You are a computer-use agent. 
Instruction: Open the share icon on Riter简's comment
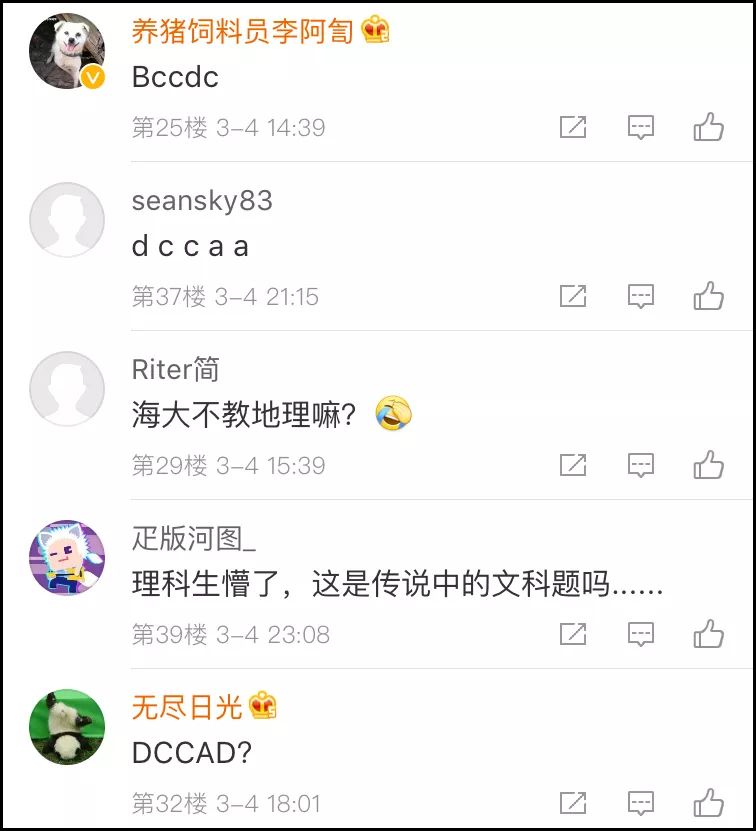click(x=572, y=465)
